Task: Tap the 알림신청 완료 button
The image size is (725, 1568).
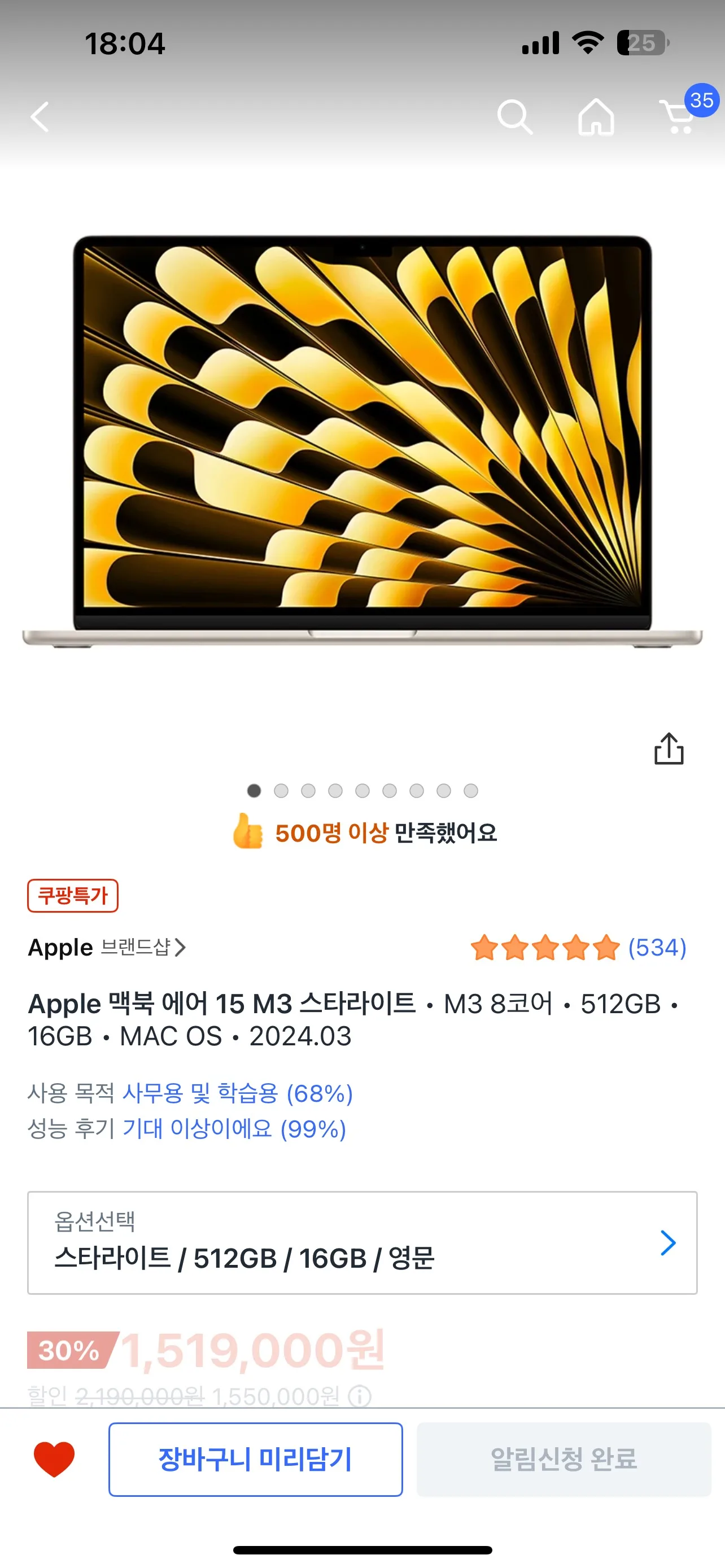Action: click(564, 1459)
